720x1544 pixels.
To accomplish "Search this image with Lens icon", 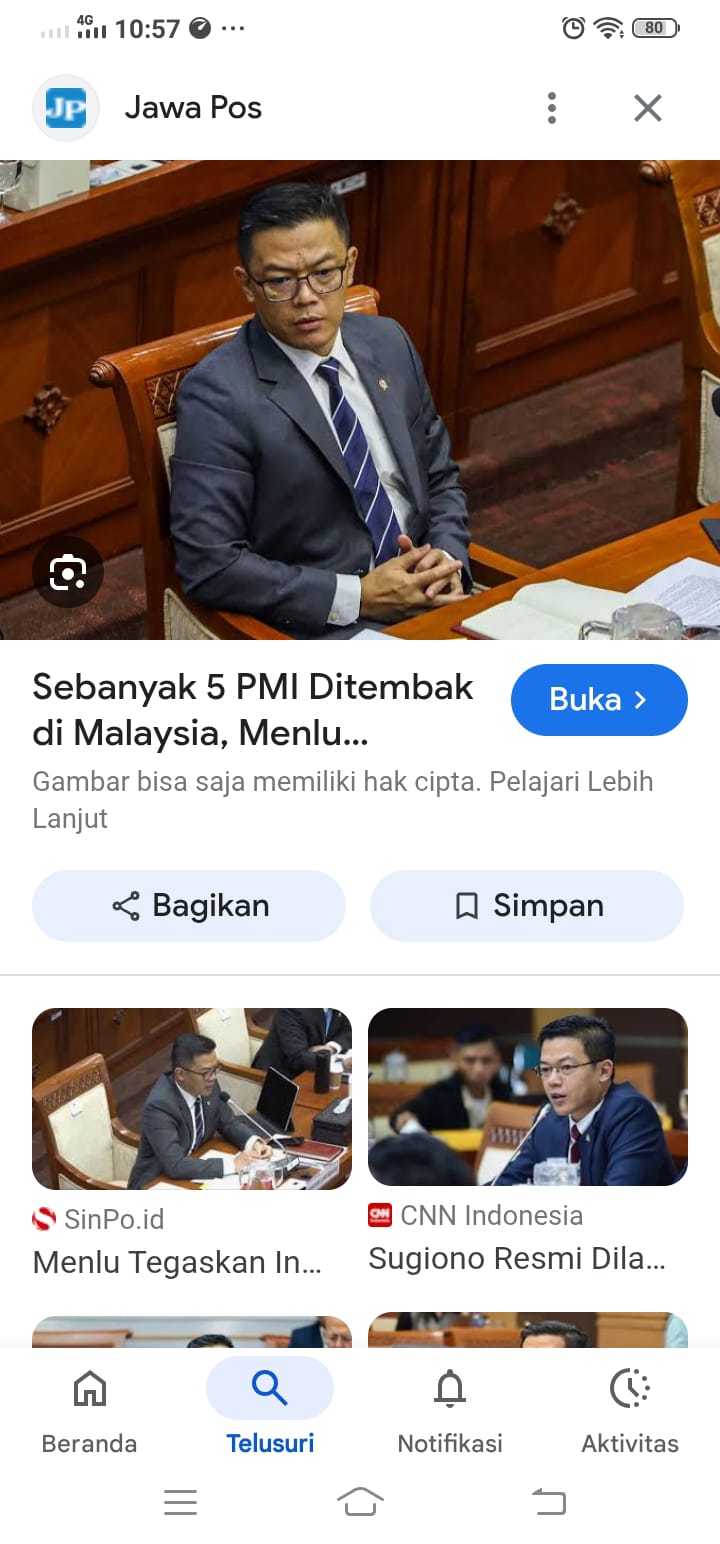I will click(67, 572).
